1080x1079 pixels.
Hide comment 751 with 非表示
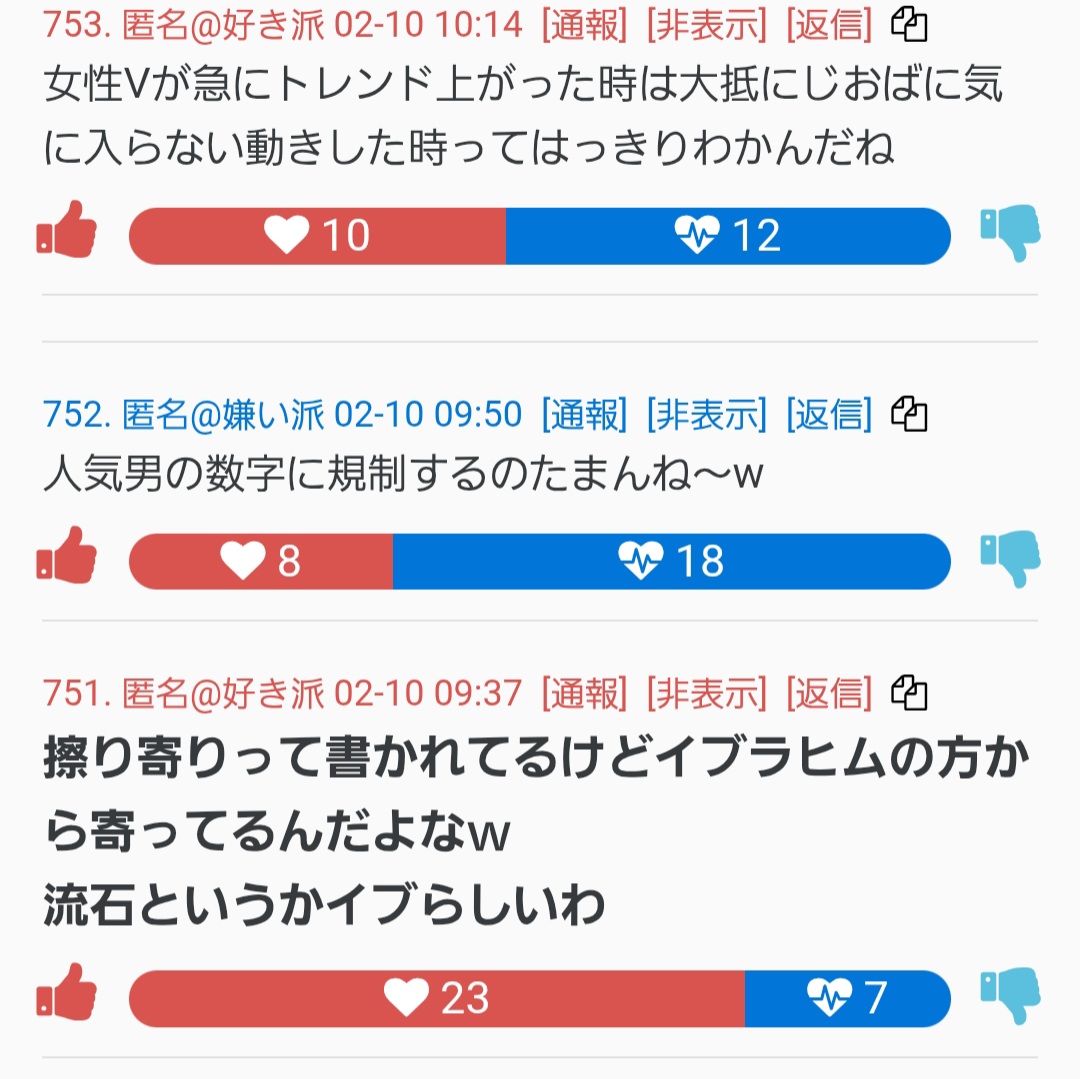click(706, 693)
